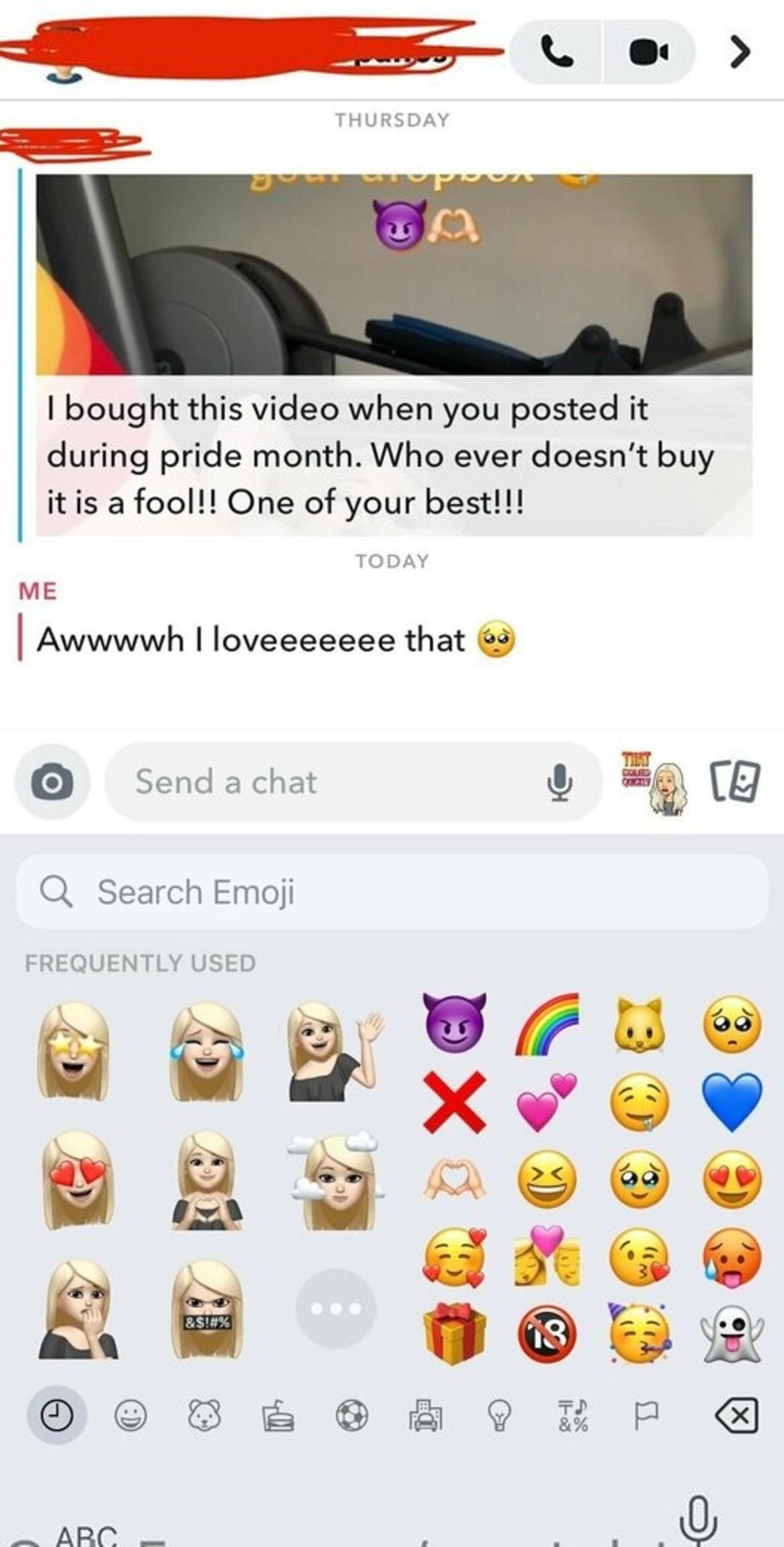Switch to the smileys emoji category
This screenshot has height=1547, width=784.
131,1415
